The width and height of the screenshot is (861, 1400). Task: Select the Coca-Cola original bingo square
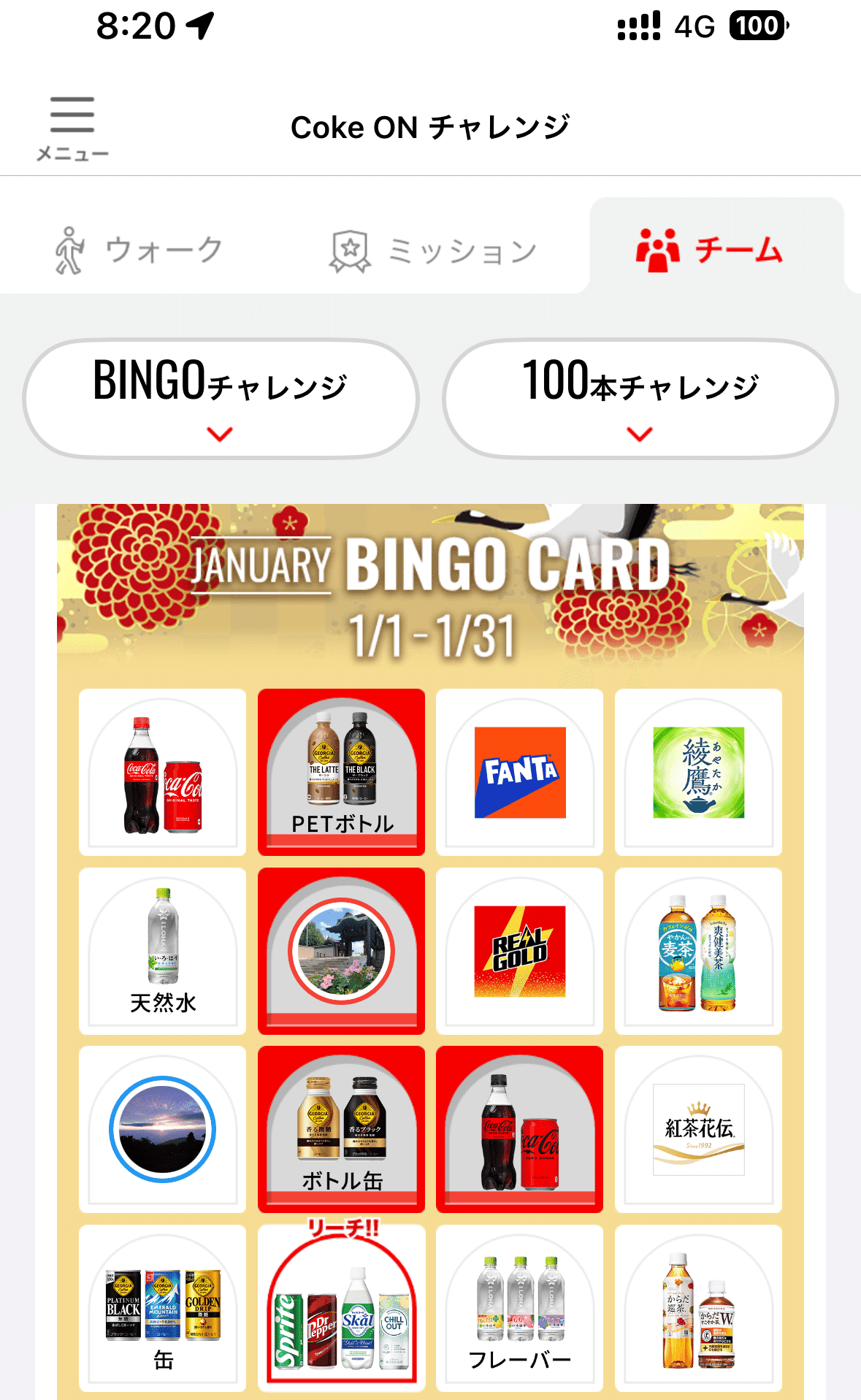(162, 772)
